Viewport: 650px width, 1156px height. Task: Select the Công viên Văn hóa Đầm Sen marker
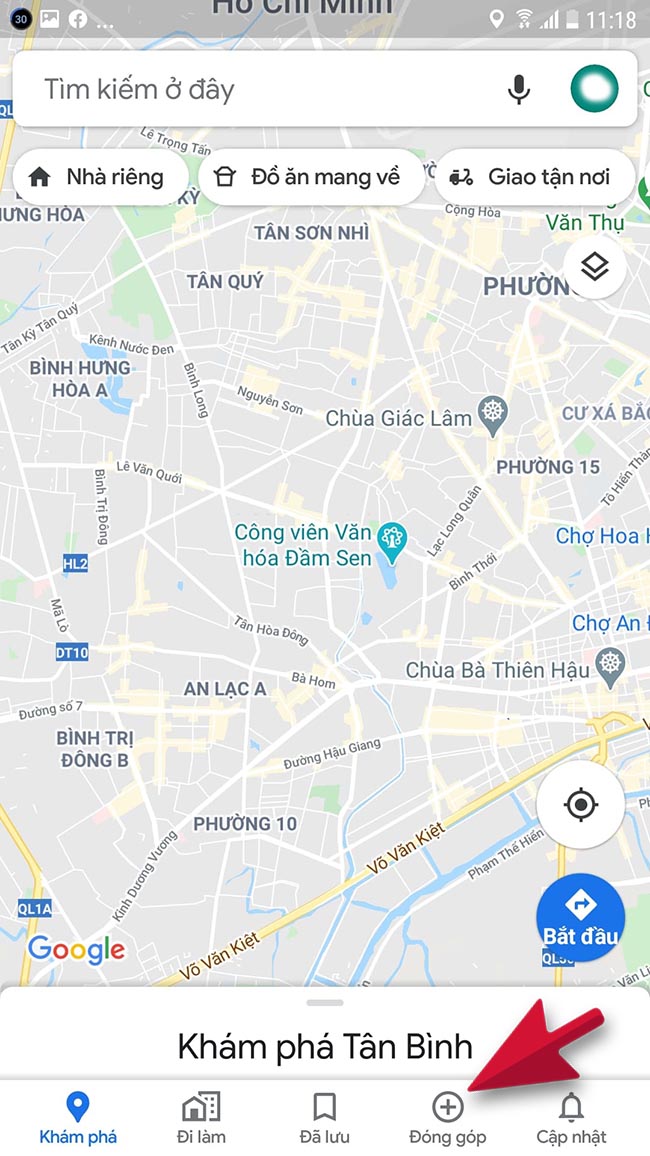point(392,539)
